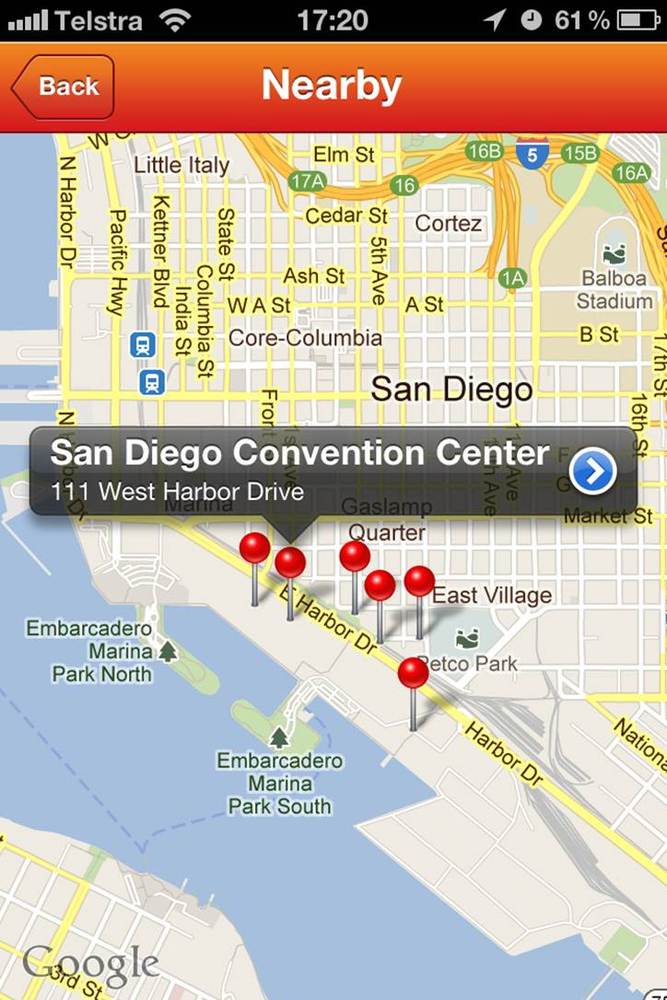Select the pin beside East Village label
667x1000 pixels.
pyautogui.click(x=419, y=582)
